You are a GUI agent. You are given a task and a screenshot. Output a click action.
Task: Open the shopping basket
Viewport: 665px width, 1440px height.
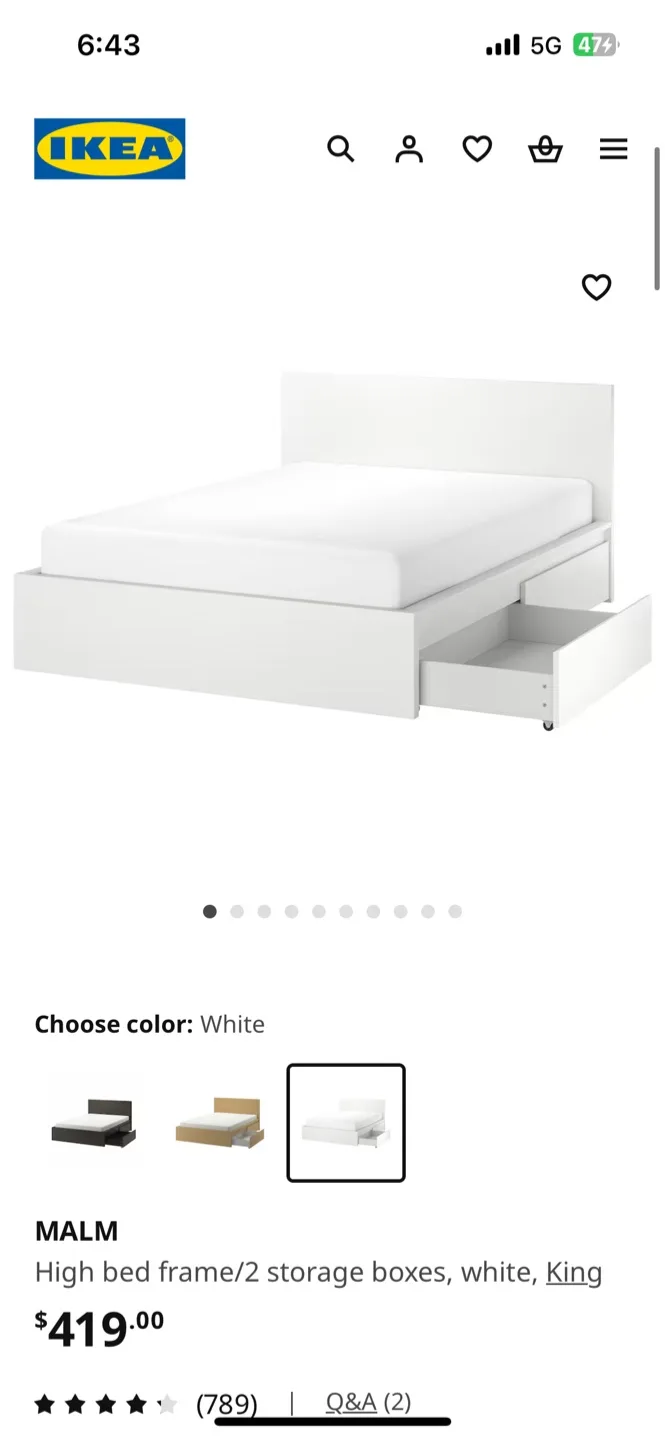tap(545, 150)
